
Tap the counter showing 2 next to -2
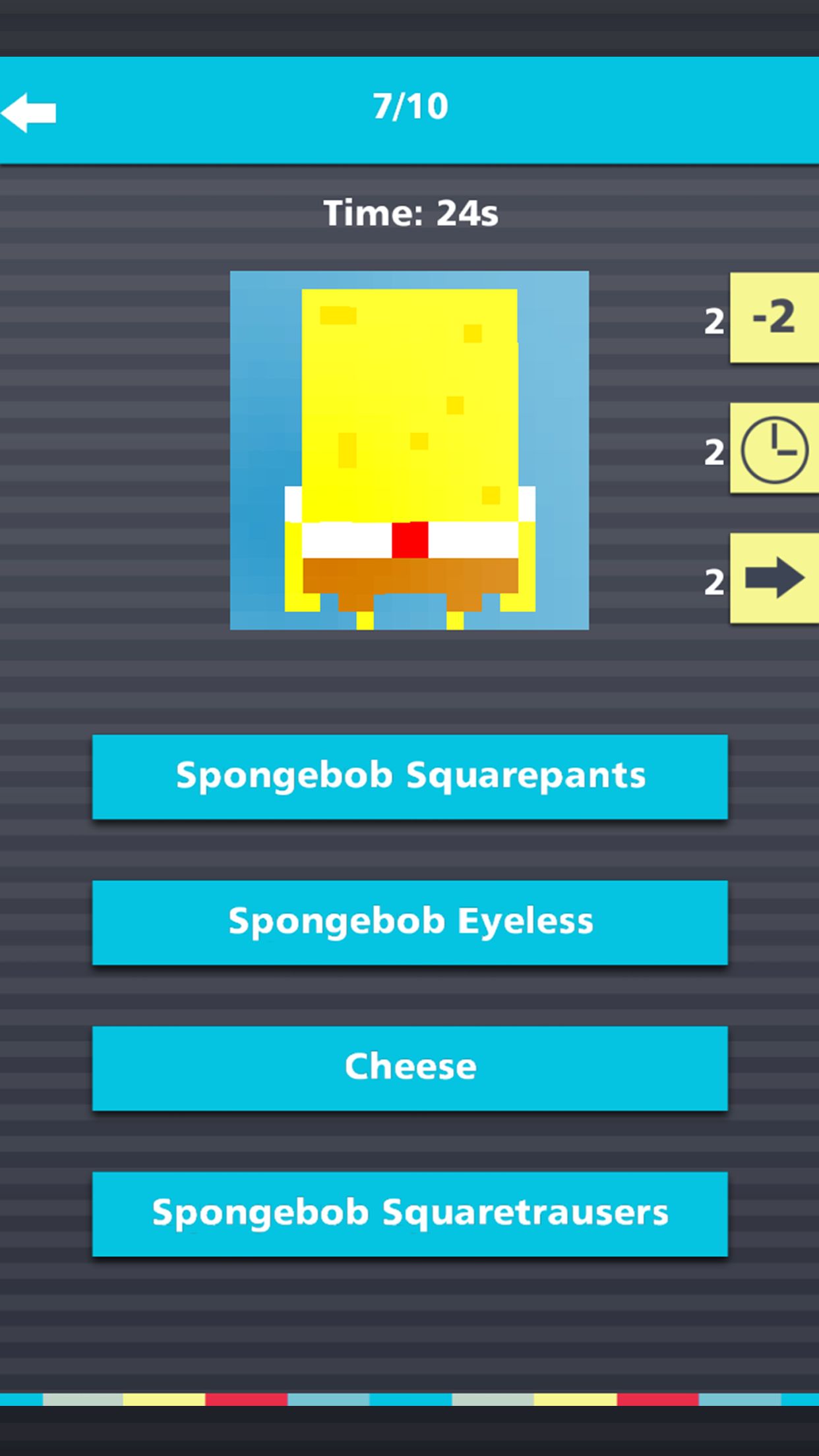click(x=713, y=324)
